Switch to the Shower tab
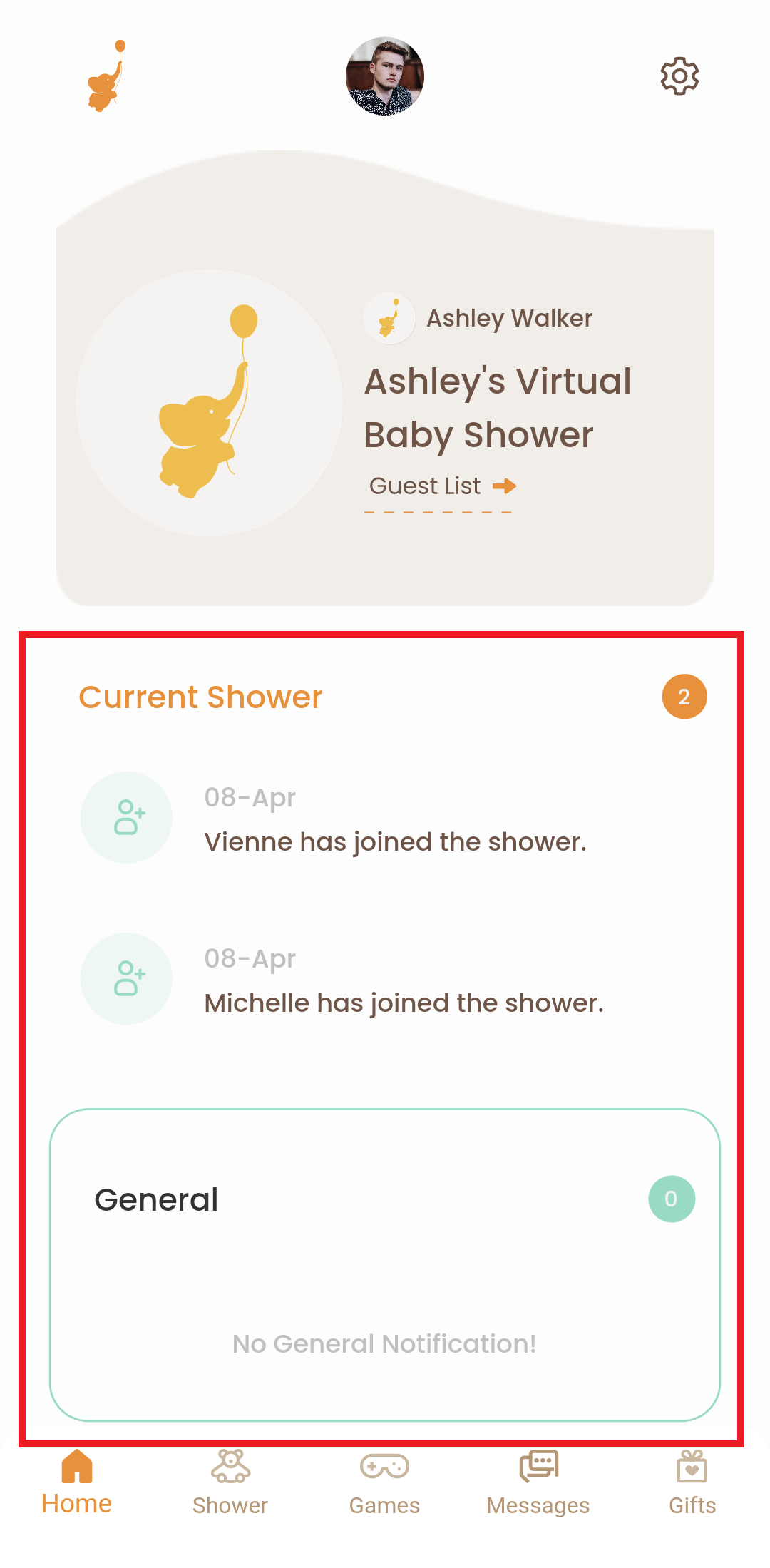The image size is (770, 1568). [x=230, y=1483]
